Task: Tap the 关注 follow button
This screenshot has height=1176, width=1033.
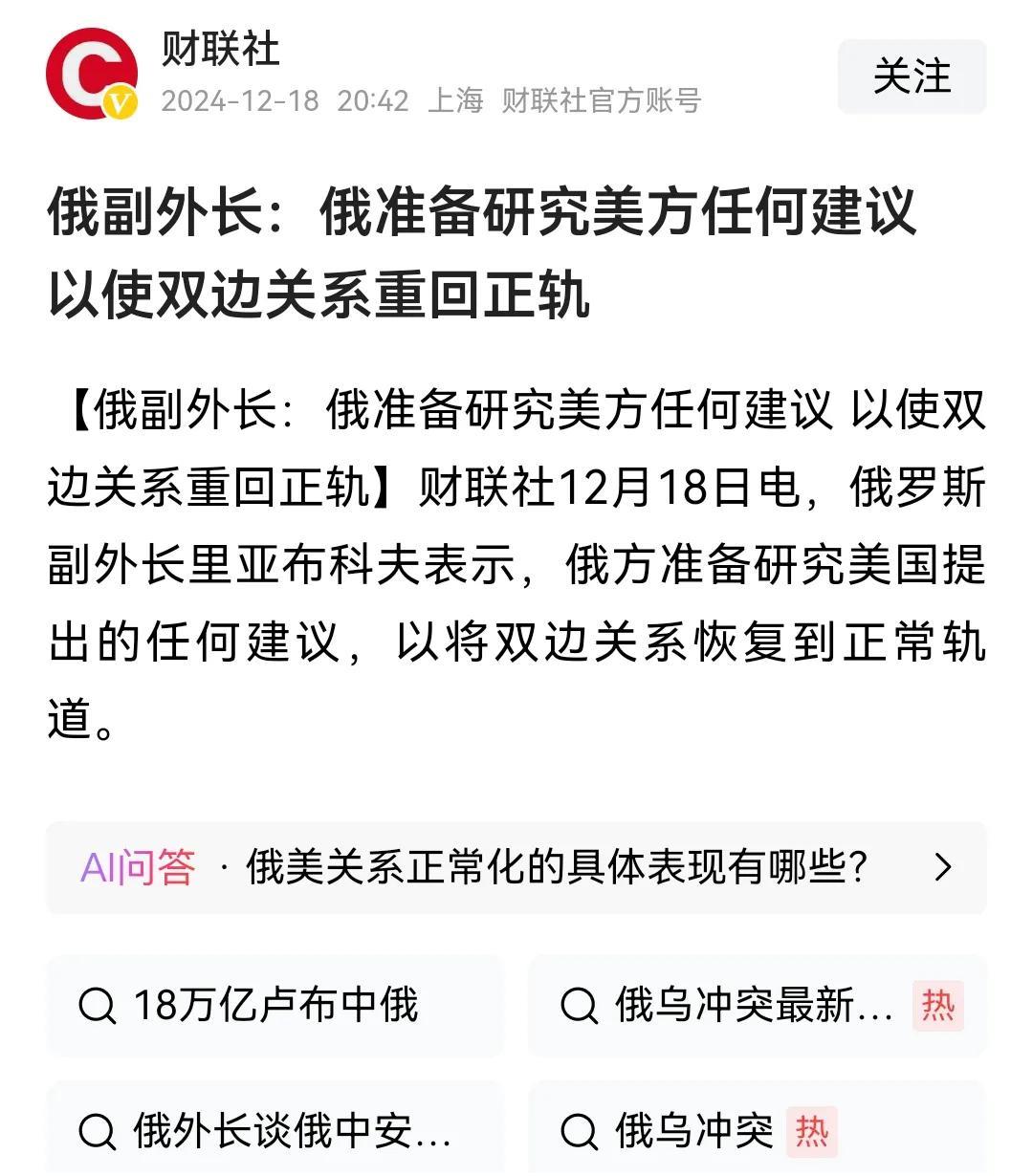Action: (x=911, y=77)
